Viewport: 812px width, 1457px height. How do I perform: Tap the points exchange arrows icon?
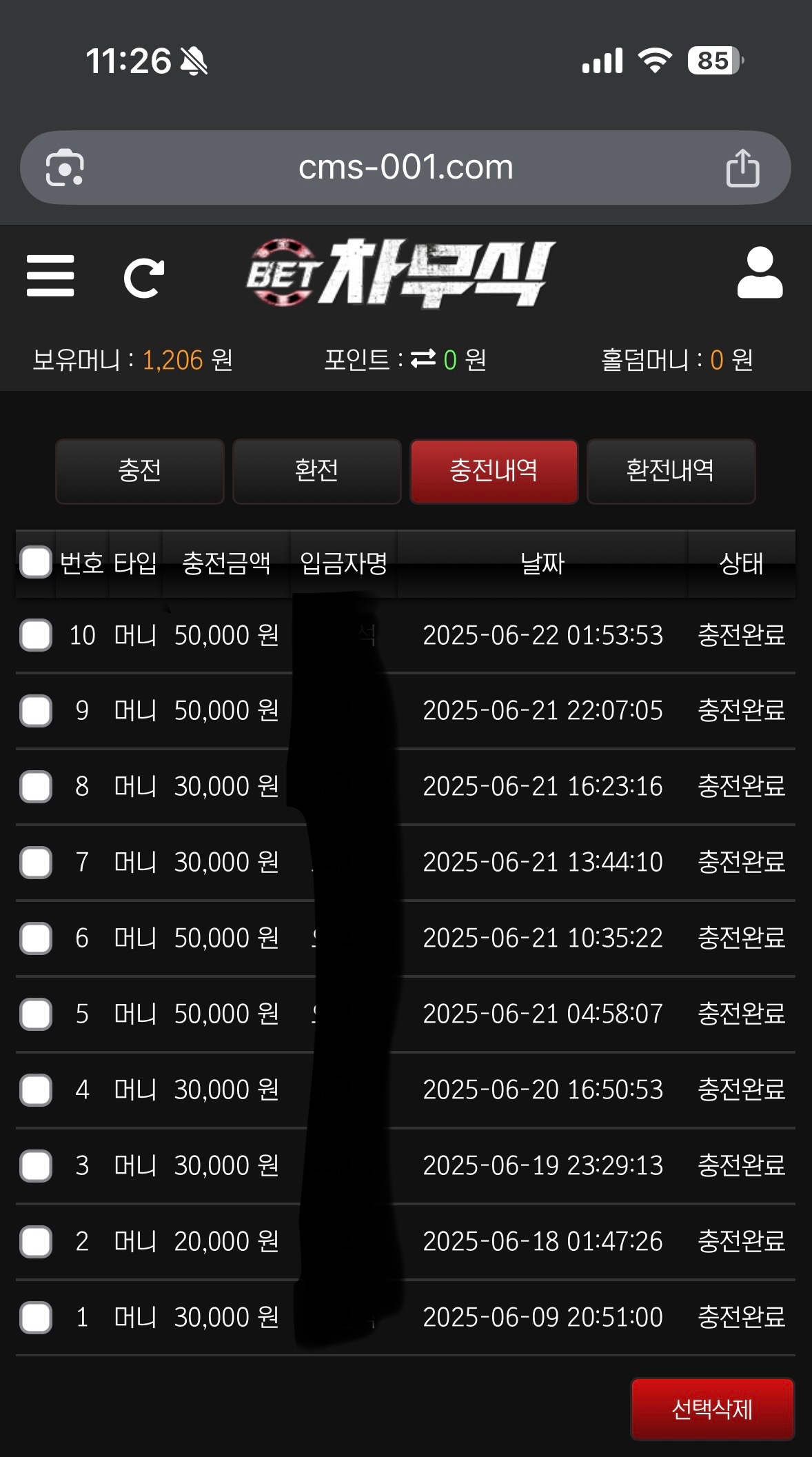tap(423, 359)
